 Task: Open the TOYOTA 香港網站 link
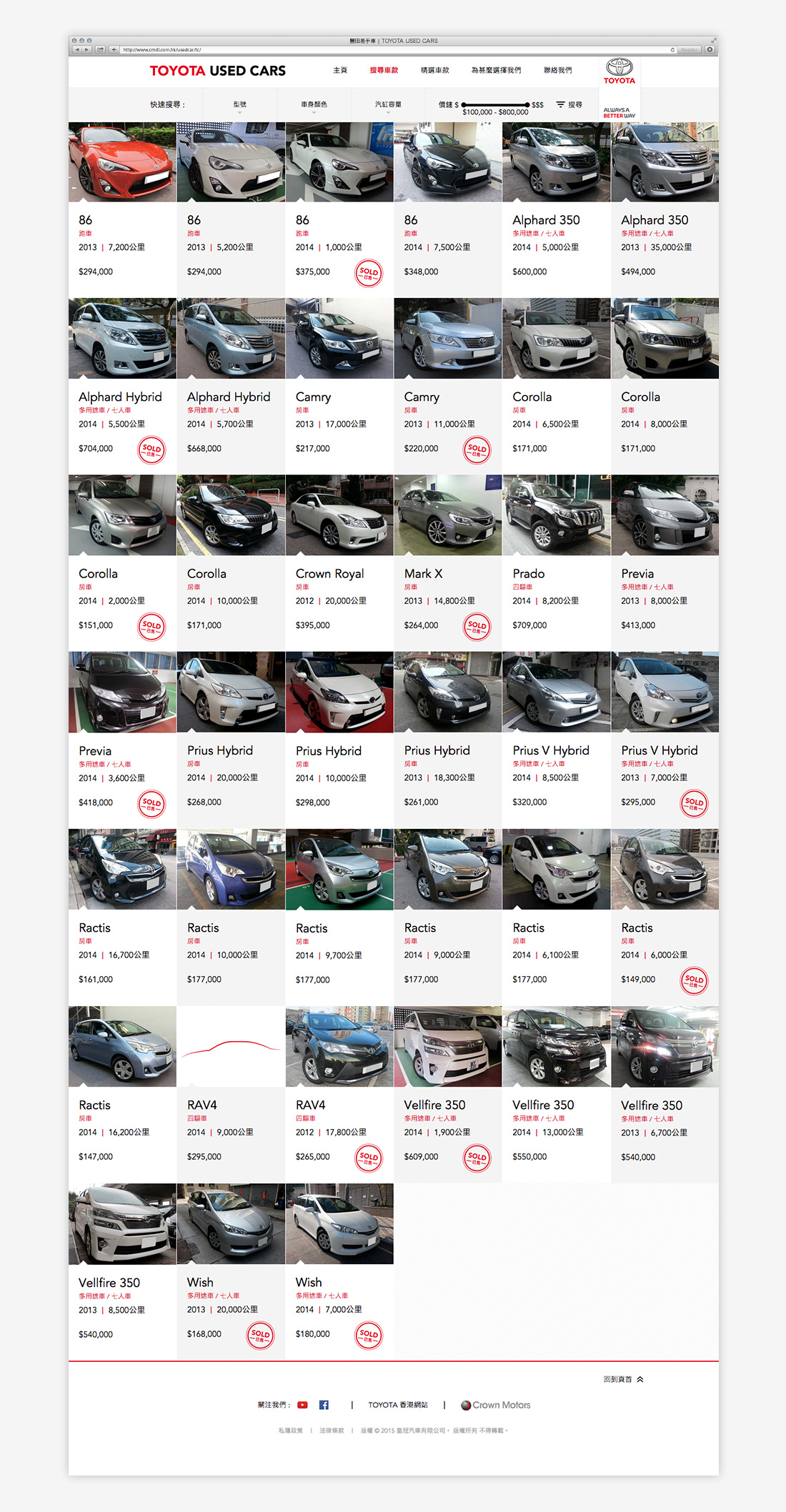coord(397,1405)
